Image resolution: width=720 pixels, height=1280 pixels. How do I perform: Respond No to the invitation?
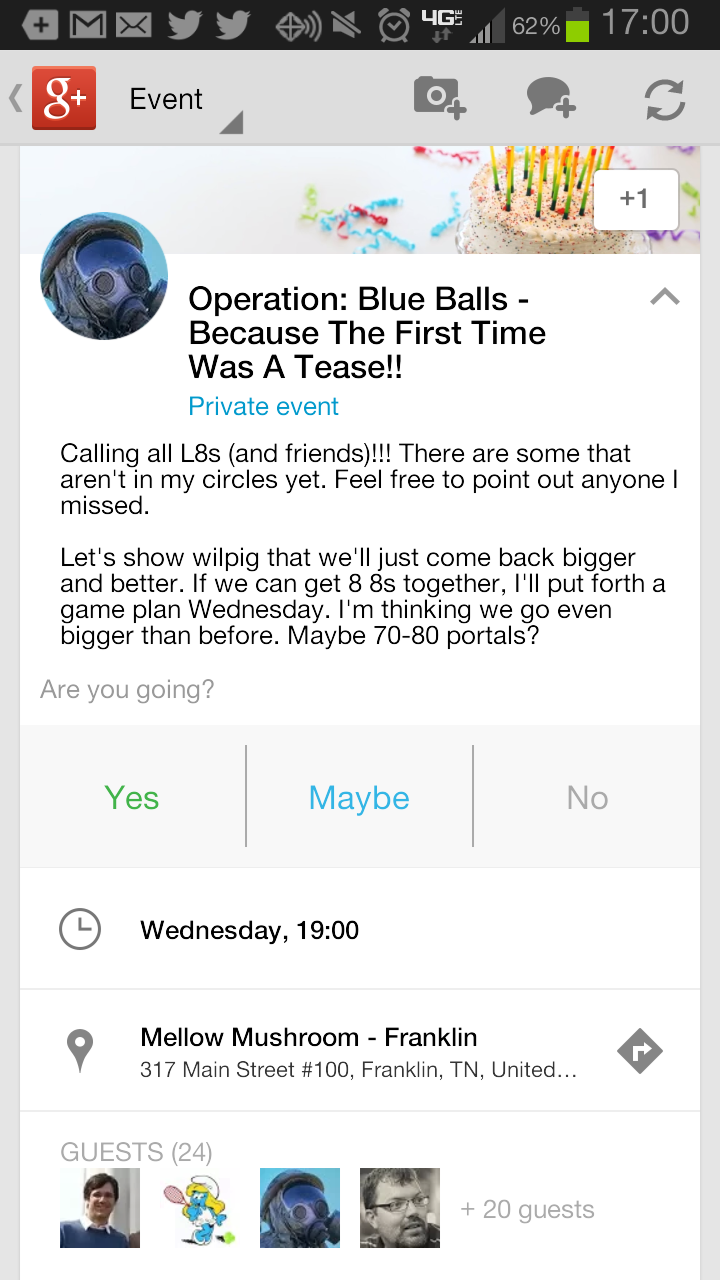point(587,797)
